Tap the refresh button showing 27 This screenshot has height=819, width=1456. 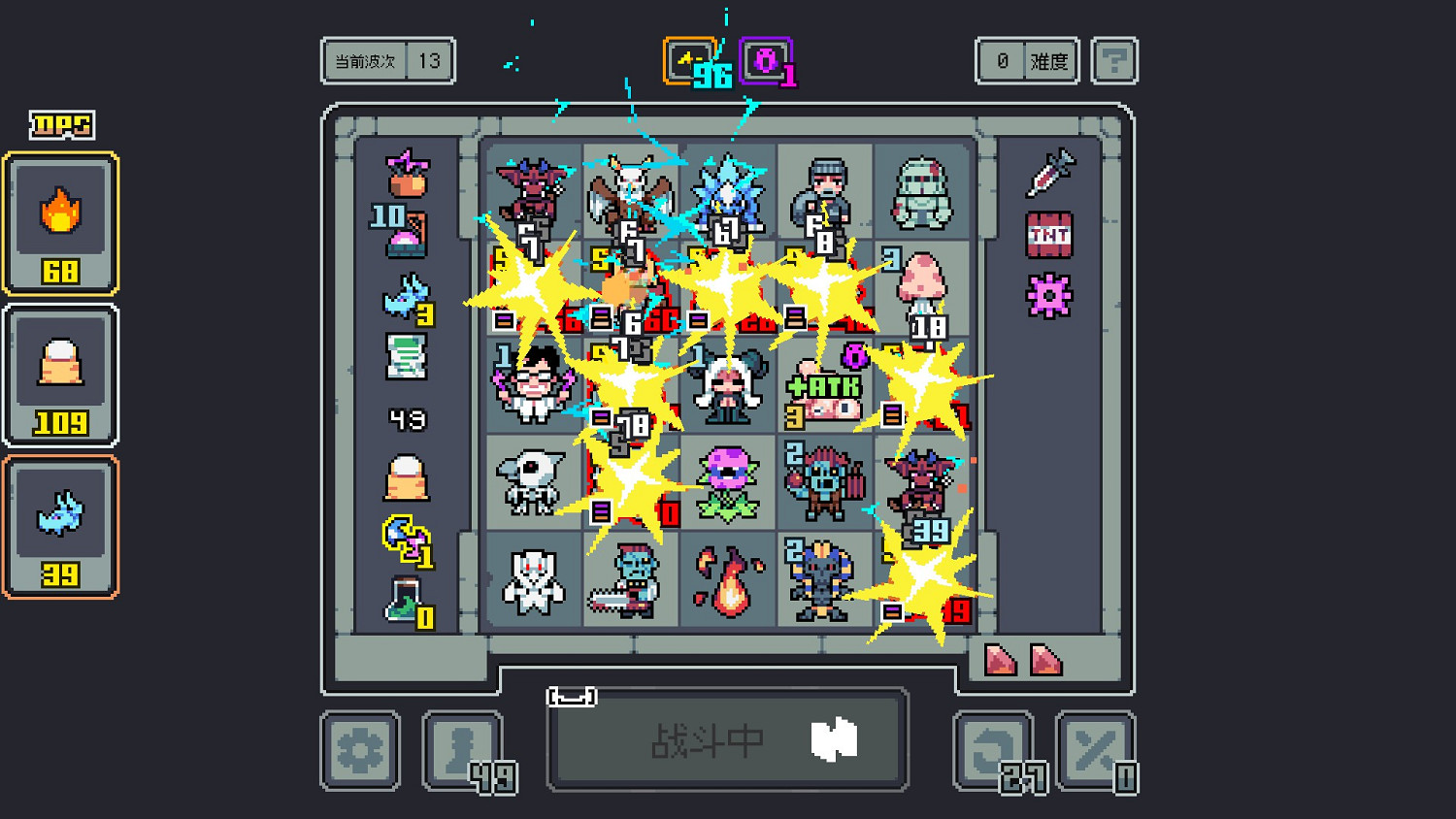[x=993, y=750]
